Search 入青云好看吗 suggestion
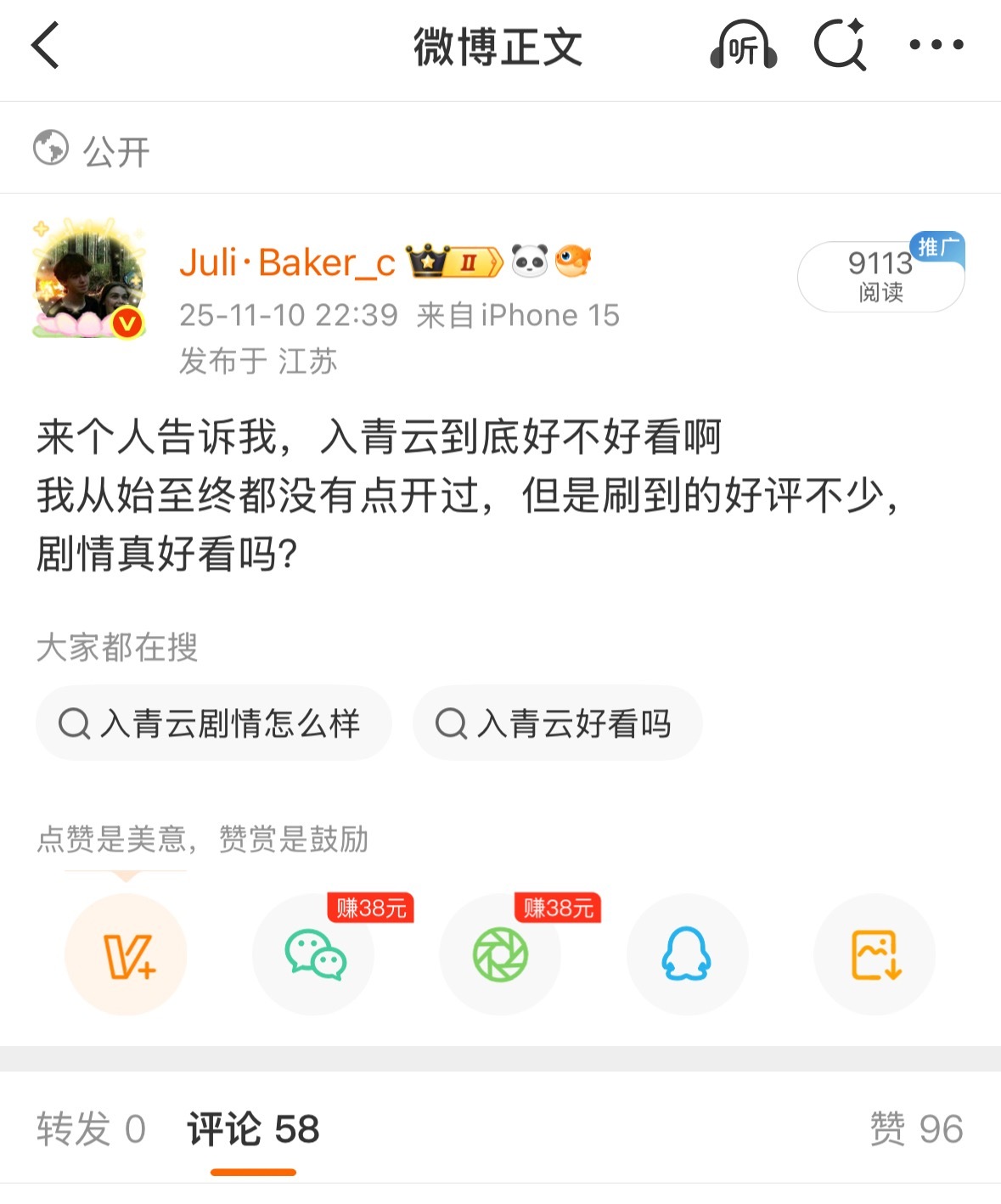Screen dimensions: 1001x1204 click(x=557, y=723)
